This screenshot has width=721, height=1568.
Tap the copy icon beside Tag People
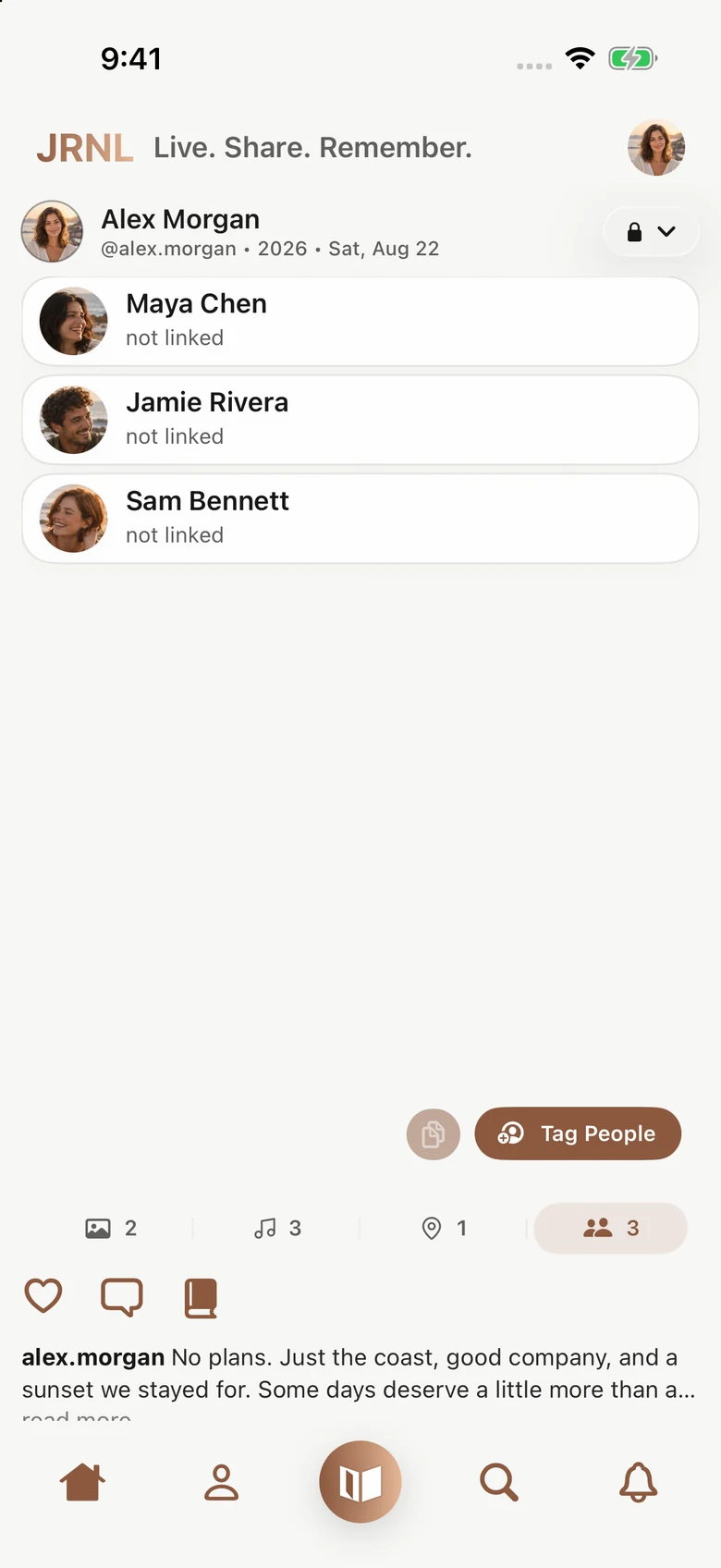[434, 1134]
